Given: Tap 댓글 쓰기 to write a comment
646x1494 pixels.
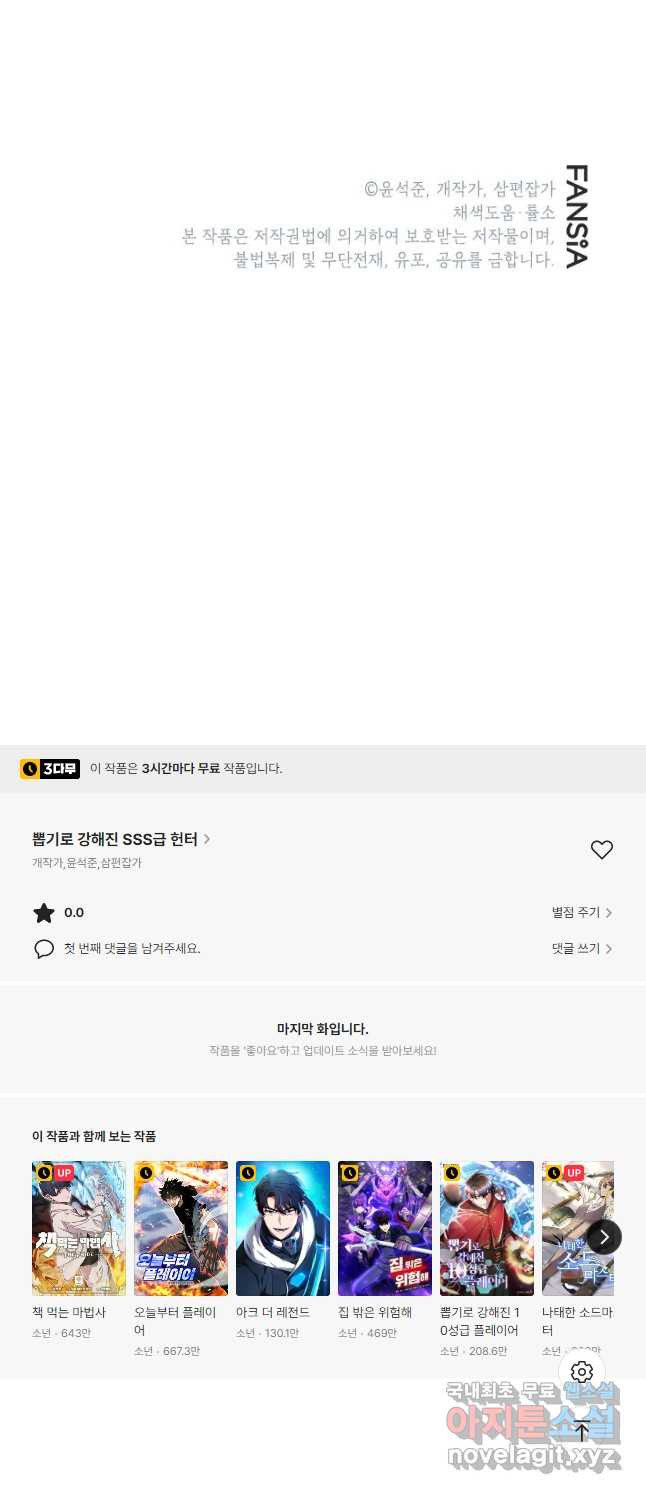Looking at the screenshot, I should tap(581, 949).
